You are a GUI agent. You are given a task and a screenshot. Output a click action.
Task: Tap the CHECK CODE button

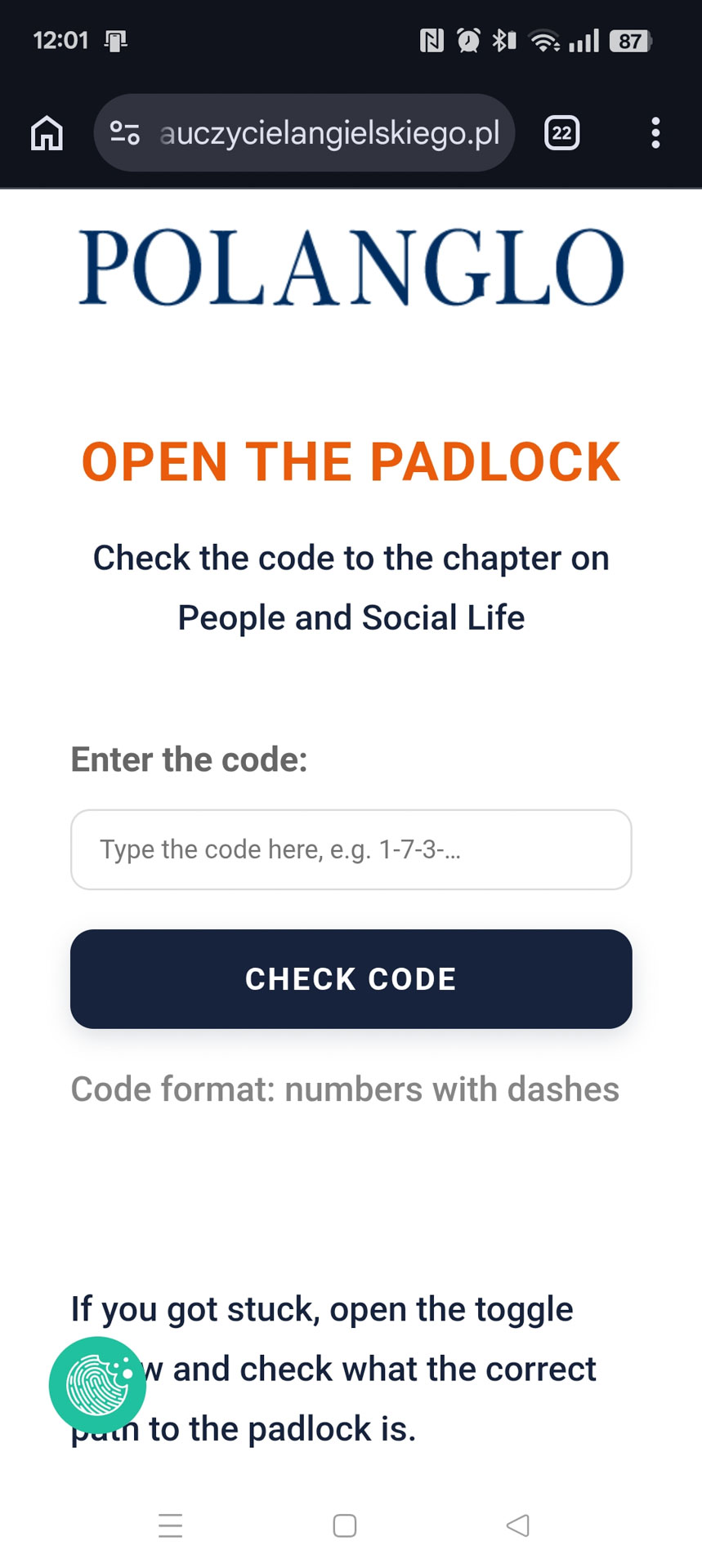click(351, 978)
